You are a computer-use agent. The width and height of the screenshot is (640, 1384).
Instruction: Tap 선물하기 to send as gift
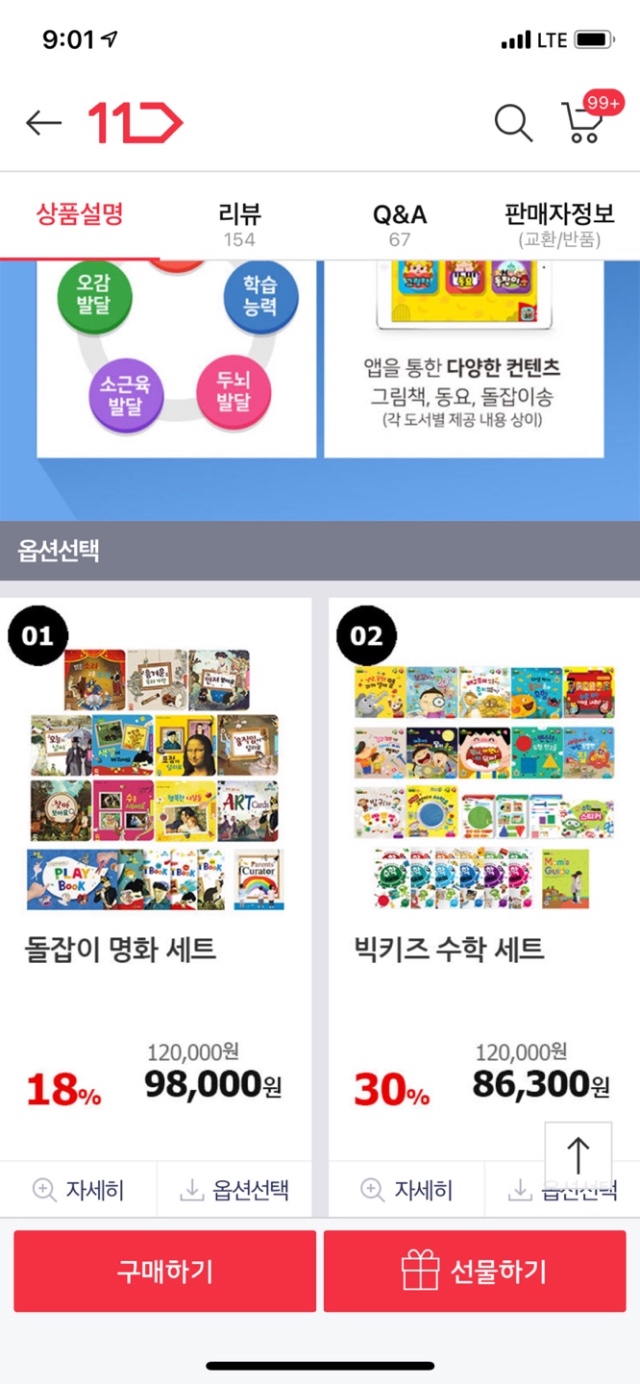(475, 1271)
